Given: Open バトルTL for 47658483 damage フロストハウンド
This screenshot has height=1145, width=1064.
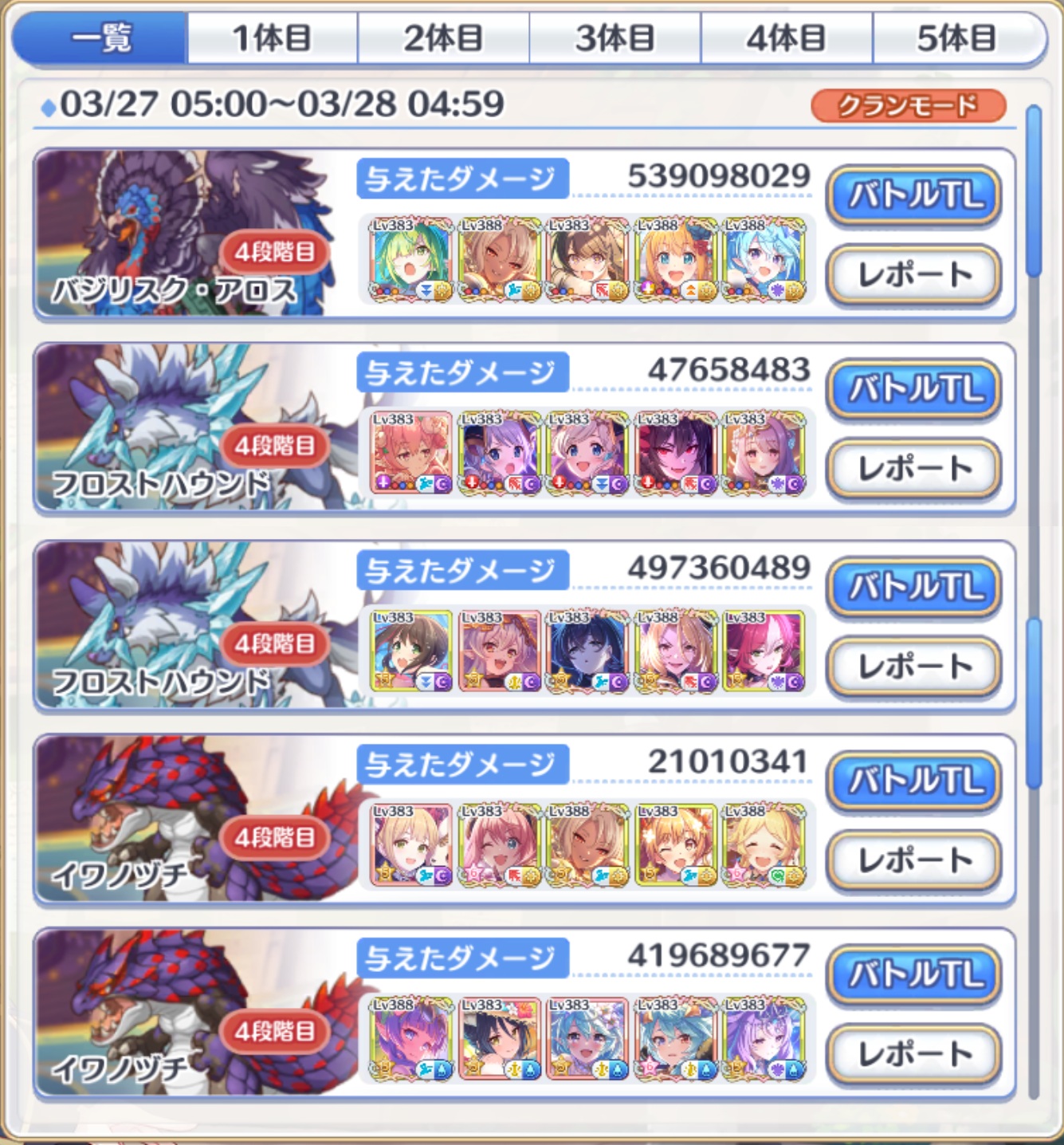Looking at the screenshot, I should click(x=913, y=389).
